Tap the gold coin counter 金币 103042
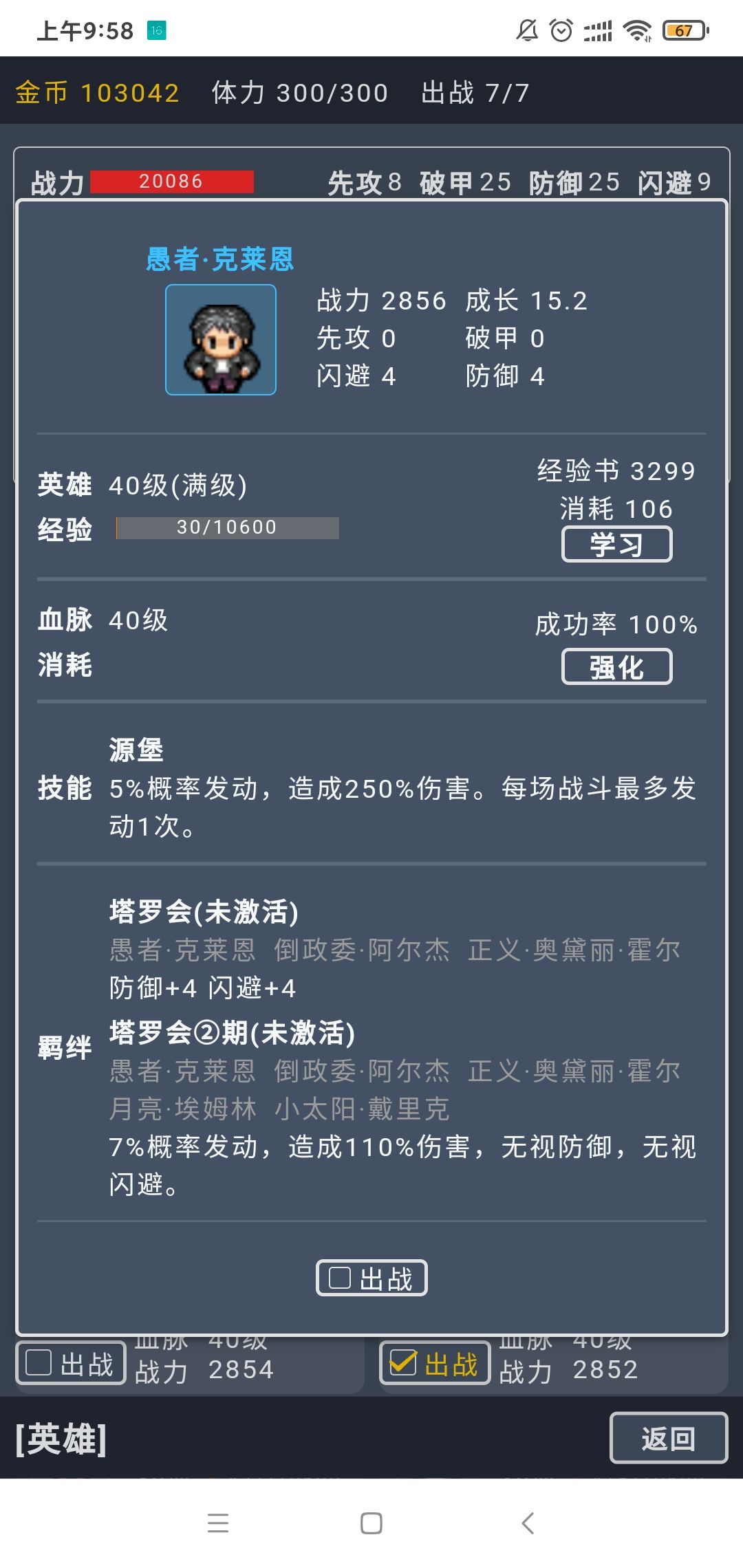The height and width of the screenshot is (1568, 743). pyautogui.click(x=96, y=91)
